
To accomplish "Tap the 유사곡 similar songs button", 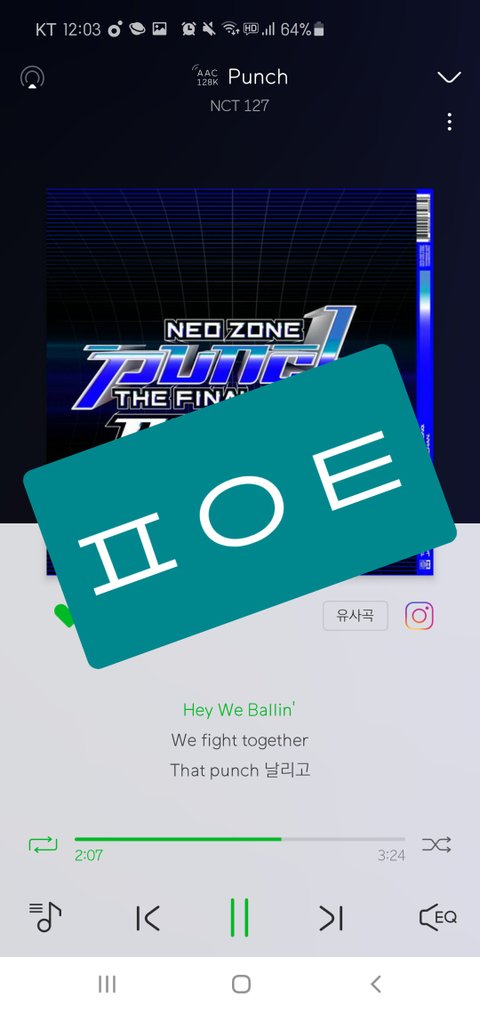I will point(355,615).
